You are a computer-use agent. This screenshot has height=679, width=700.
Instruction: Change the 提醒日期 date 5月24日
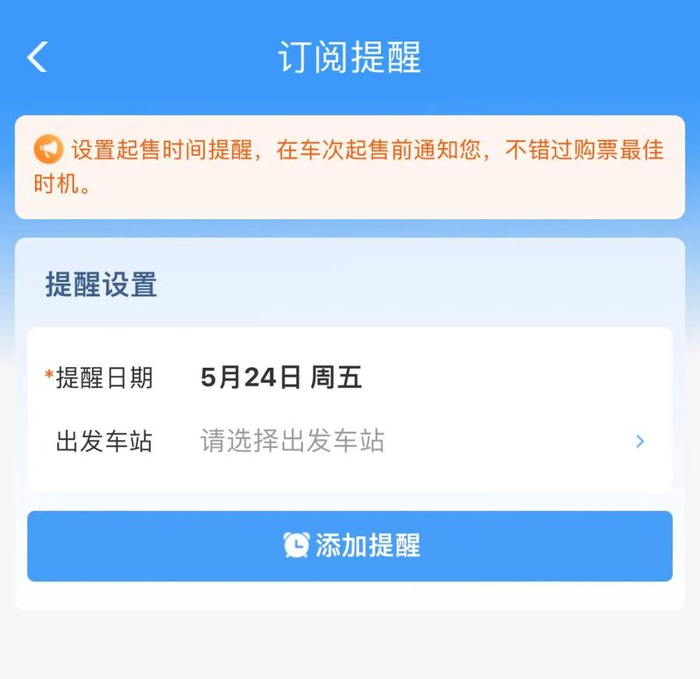(281, 378)
